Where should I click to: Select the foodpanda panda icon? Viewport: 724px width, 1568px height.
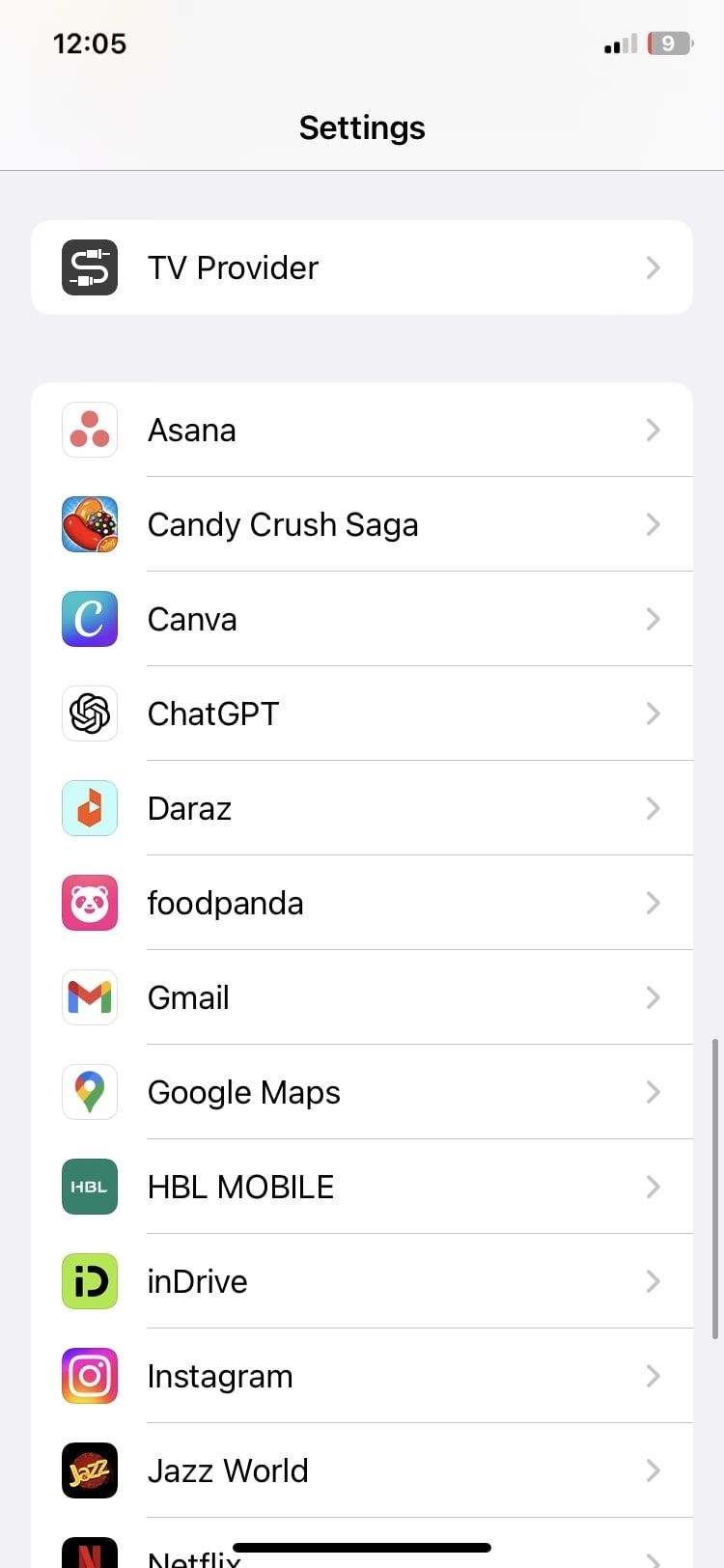coord(89,902)
